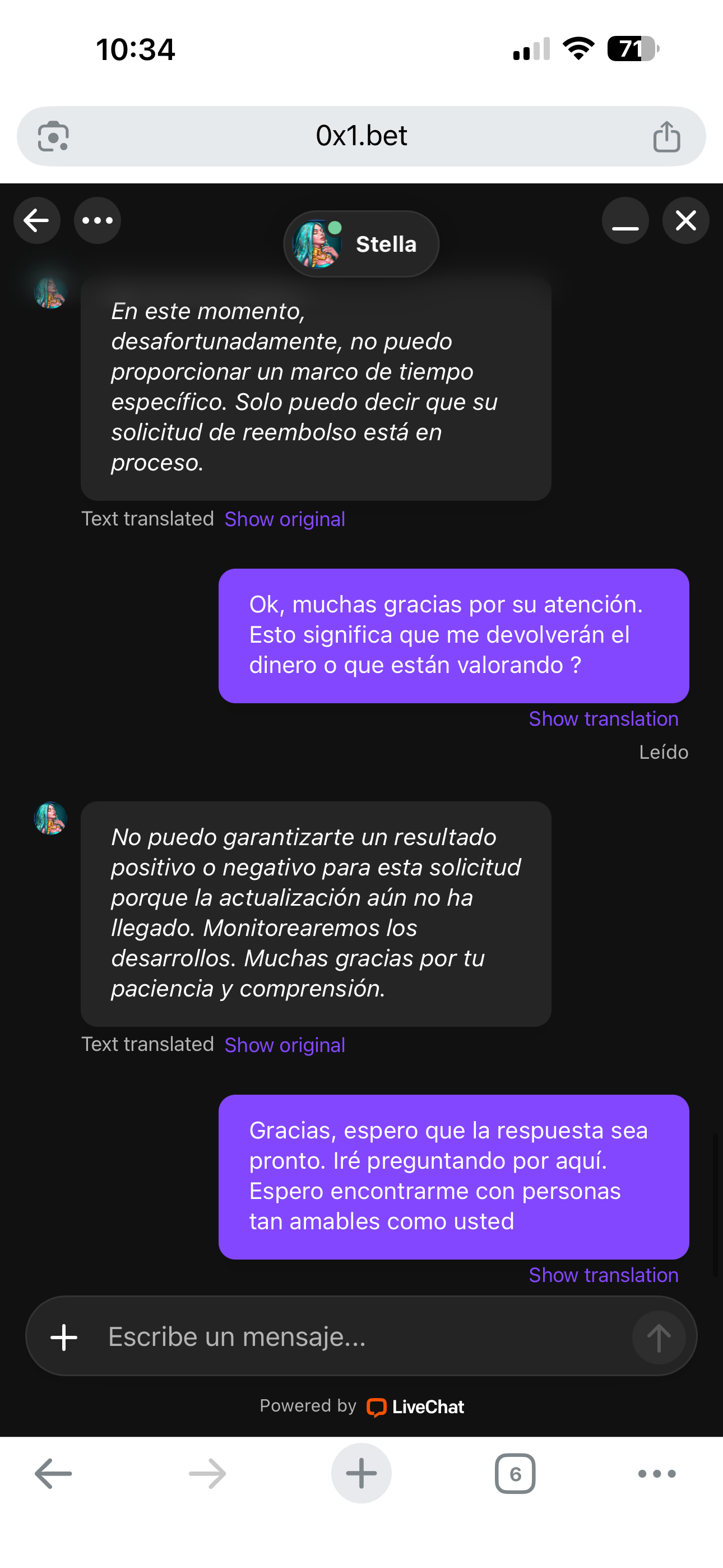The height and width of the screenshot is (1568, 723).
Task: View the 6 open browser tabs
Action: click(x=515, y=1474)
